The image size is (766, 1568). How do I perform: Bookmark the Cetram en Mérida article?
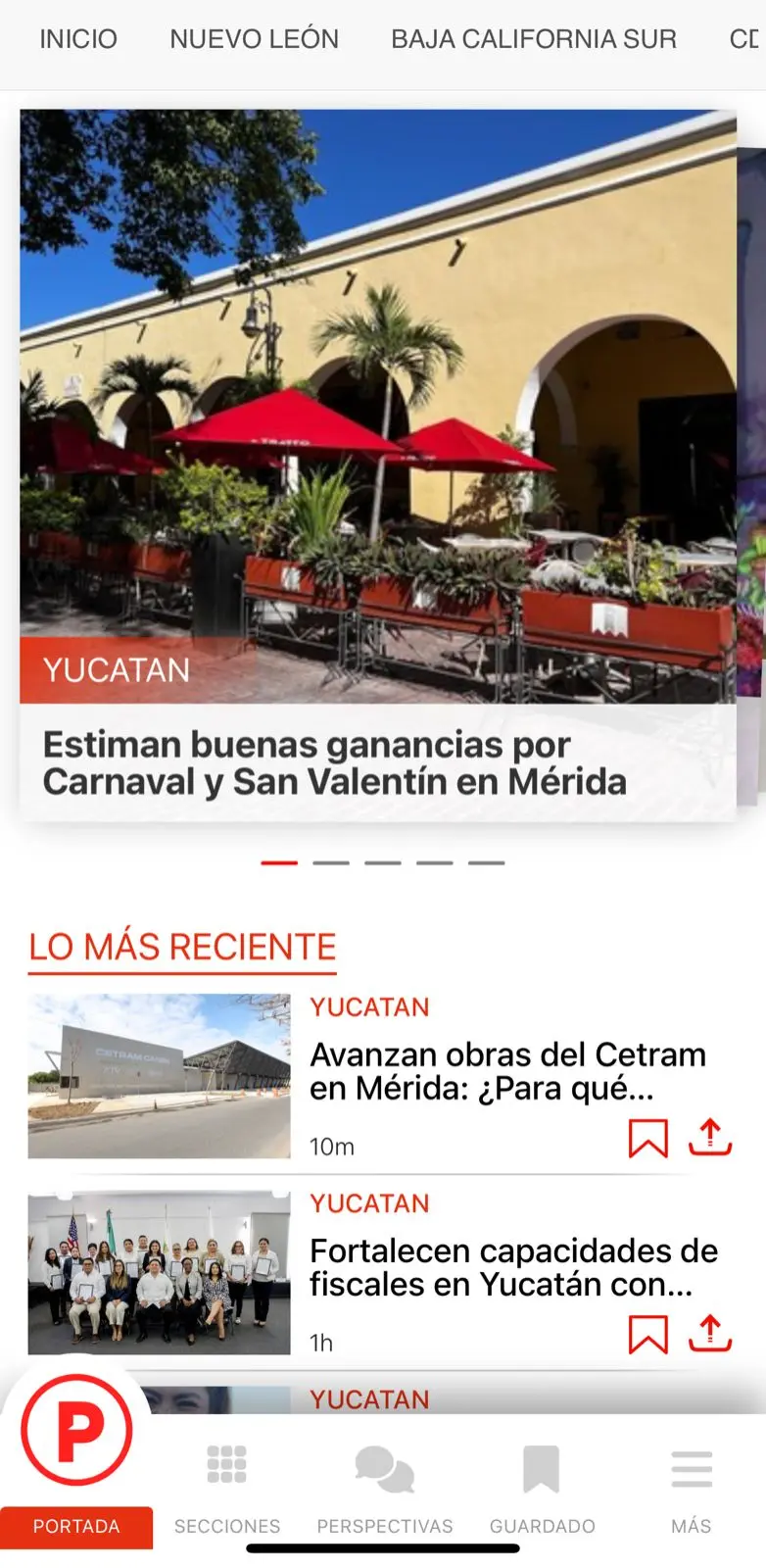click(647, 1139)
